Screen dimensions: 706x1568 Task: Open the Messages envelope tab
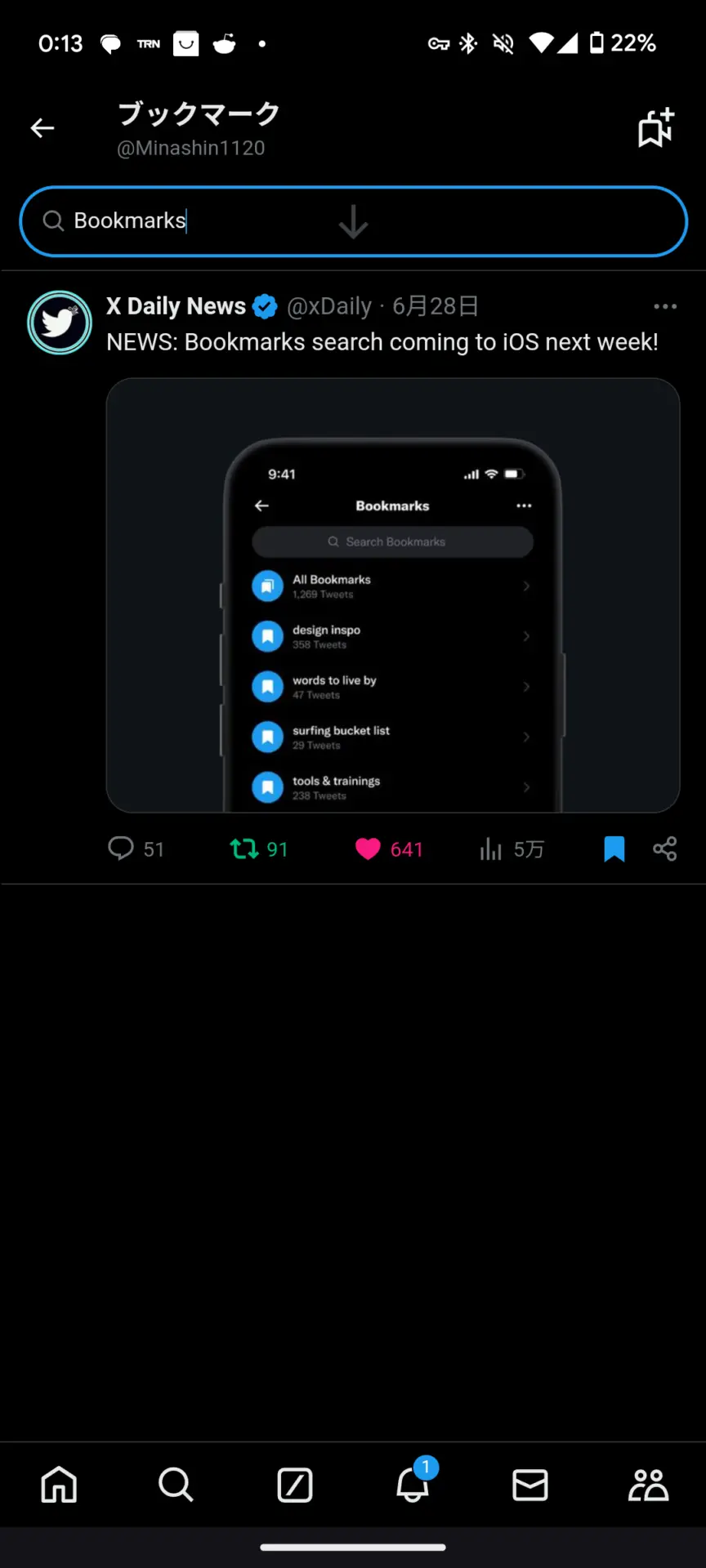pyautogui.click(x=529, y=1484)
